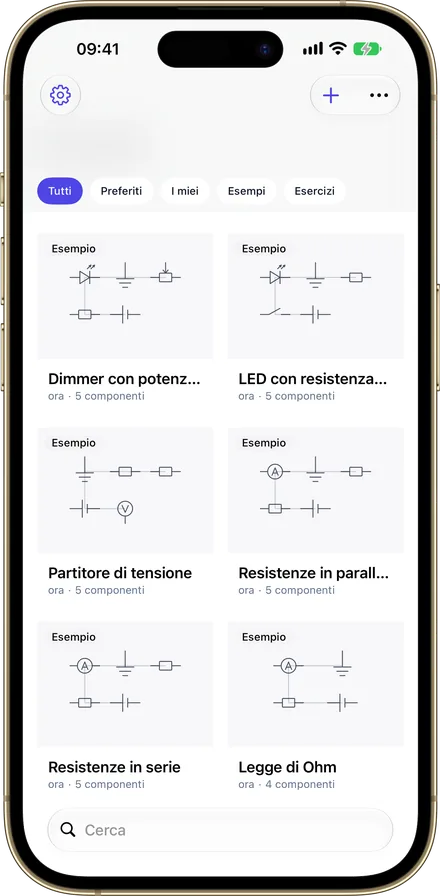Open the three-dot overflow menu
440x896 pixels.
[x=379, y=95]
